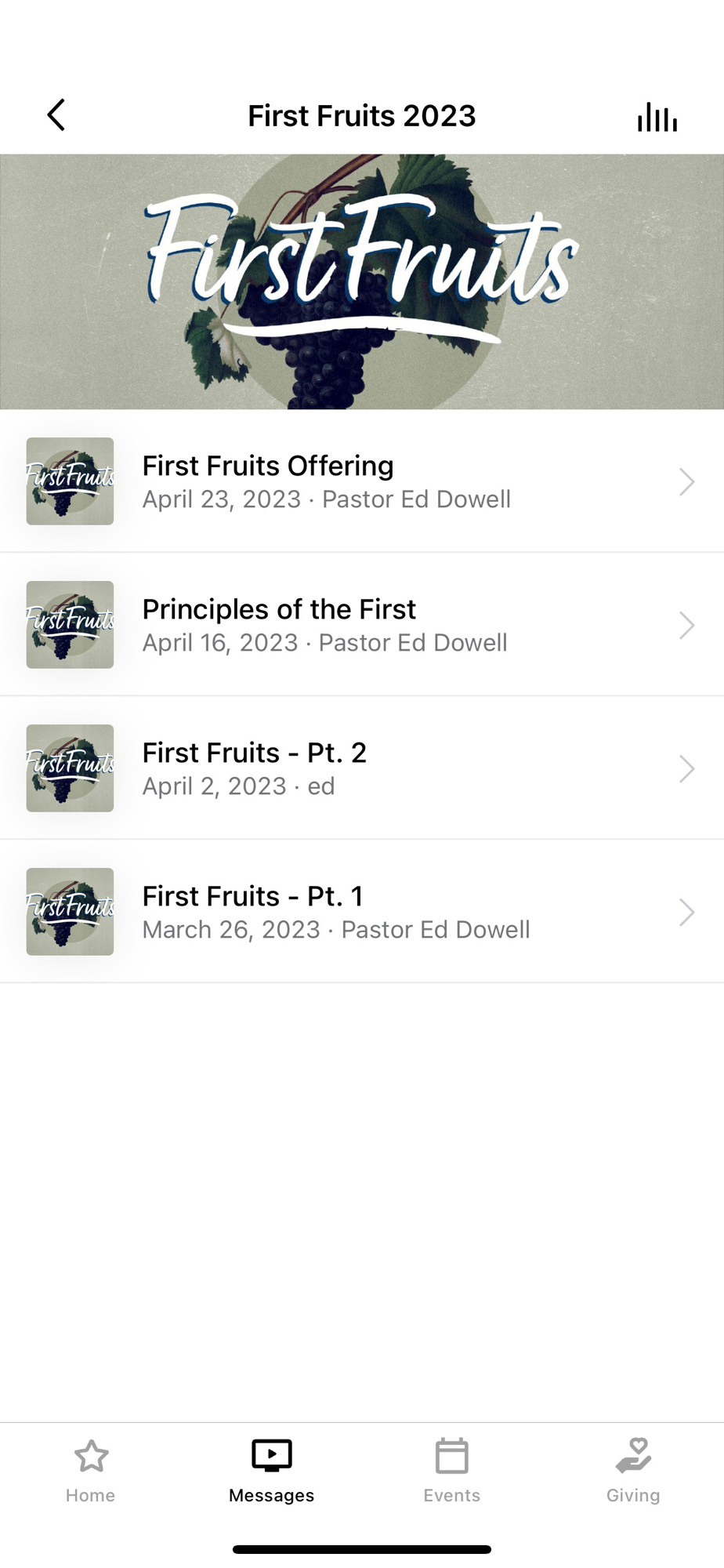724x1568 pixels.
Task: Select the Messages tab
Action: [271, 1471]
